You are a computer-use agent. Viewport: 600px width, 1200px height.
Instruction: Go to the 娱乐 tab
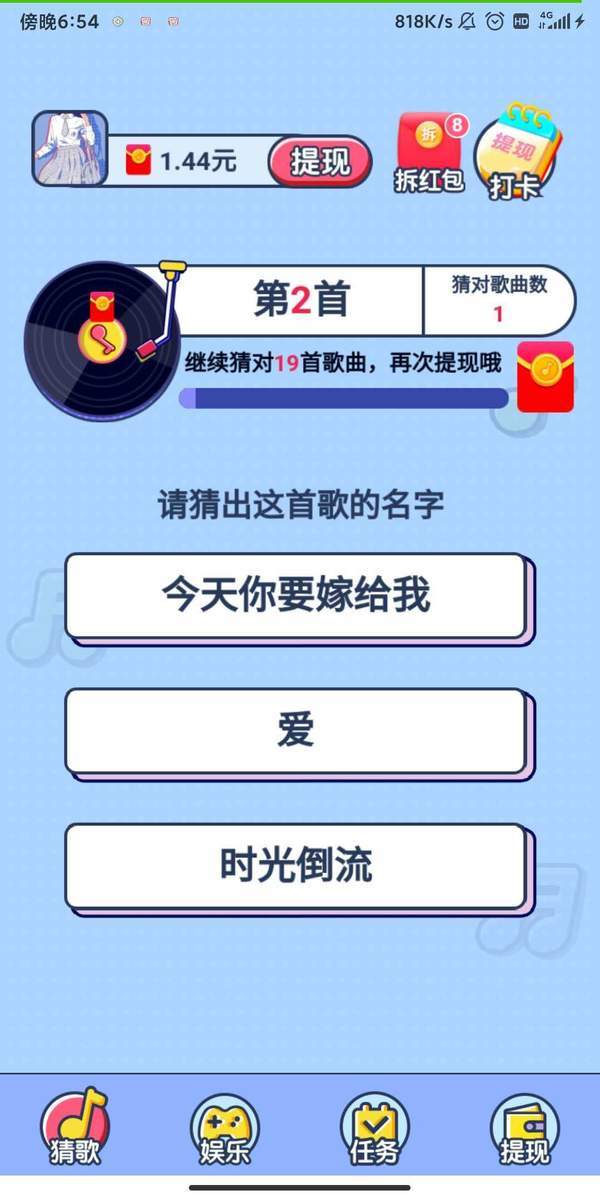point(225,1127)
